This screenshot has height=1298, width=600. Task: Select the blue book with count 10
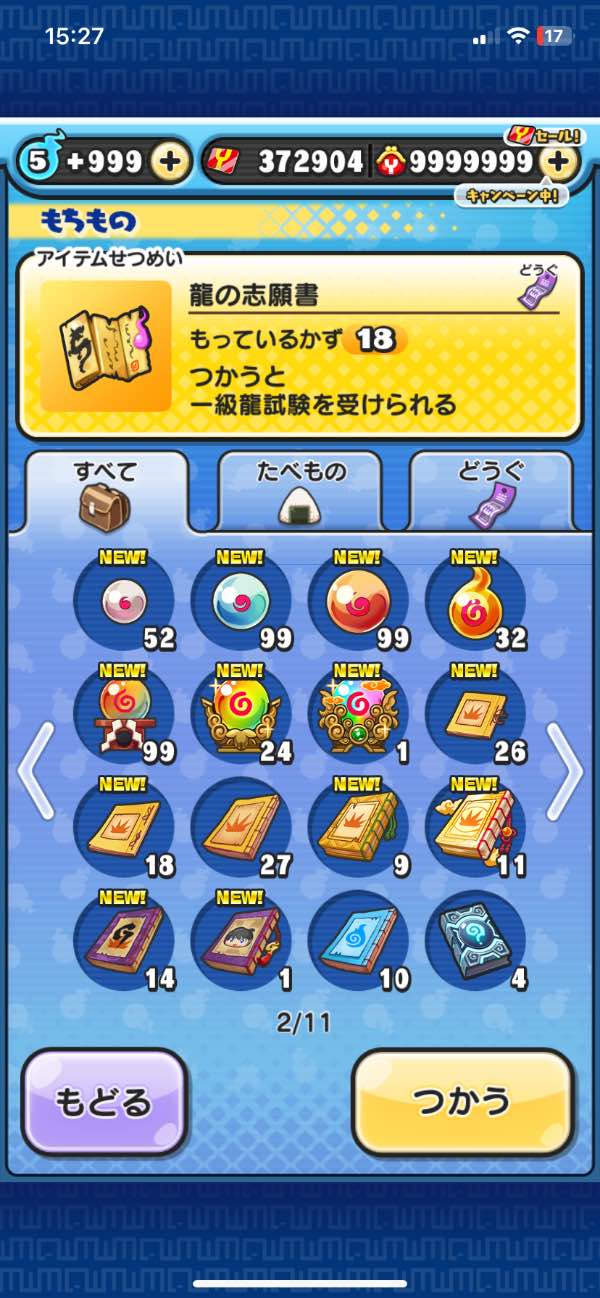(358, 940)
